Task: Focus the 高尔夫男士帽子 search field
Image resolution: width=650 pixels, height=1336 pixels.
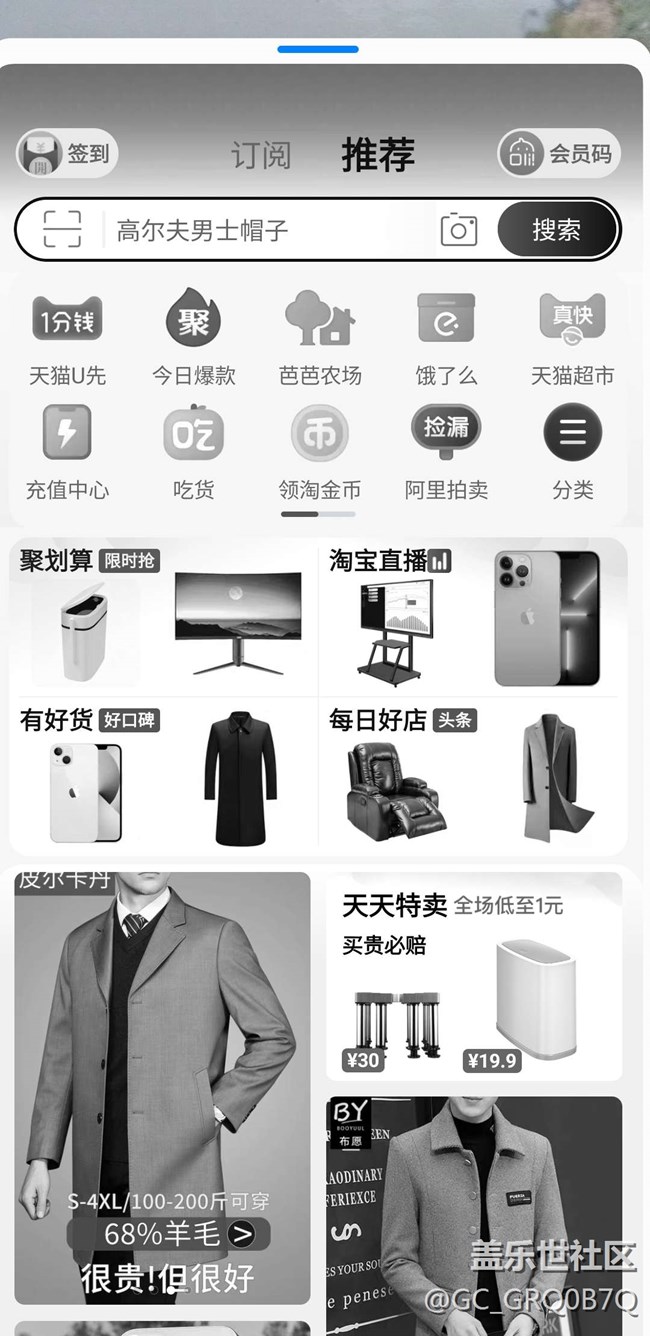Action: click(270, 230)
